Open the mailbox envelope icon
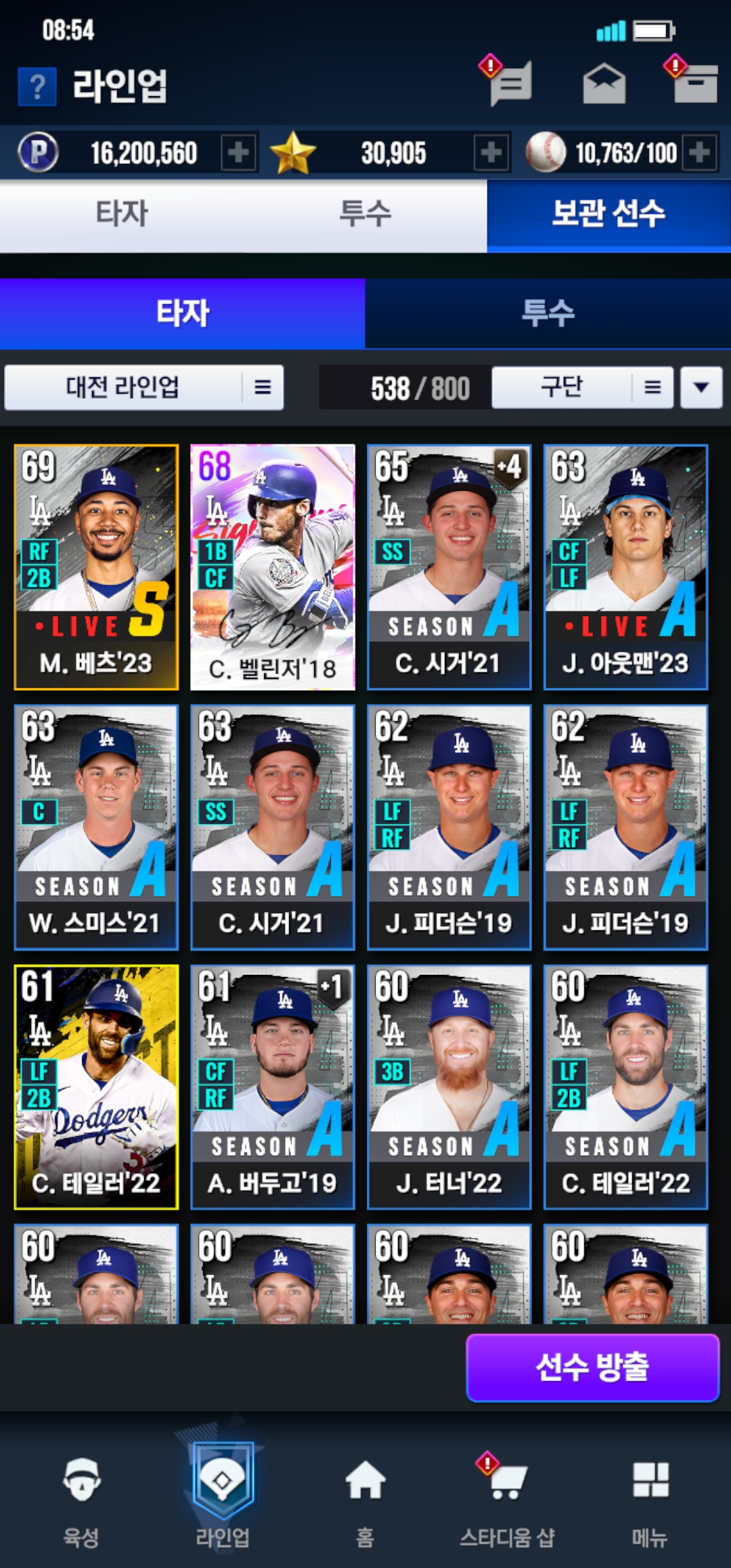731x1568 pixels. 604,83
